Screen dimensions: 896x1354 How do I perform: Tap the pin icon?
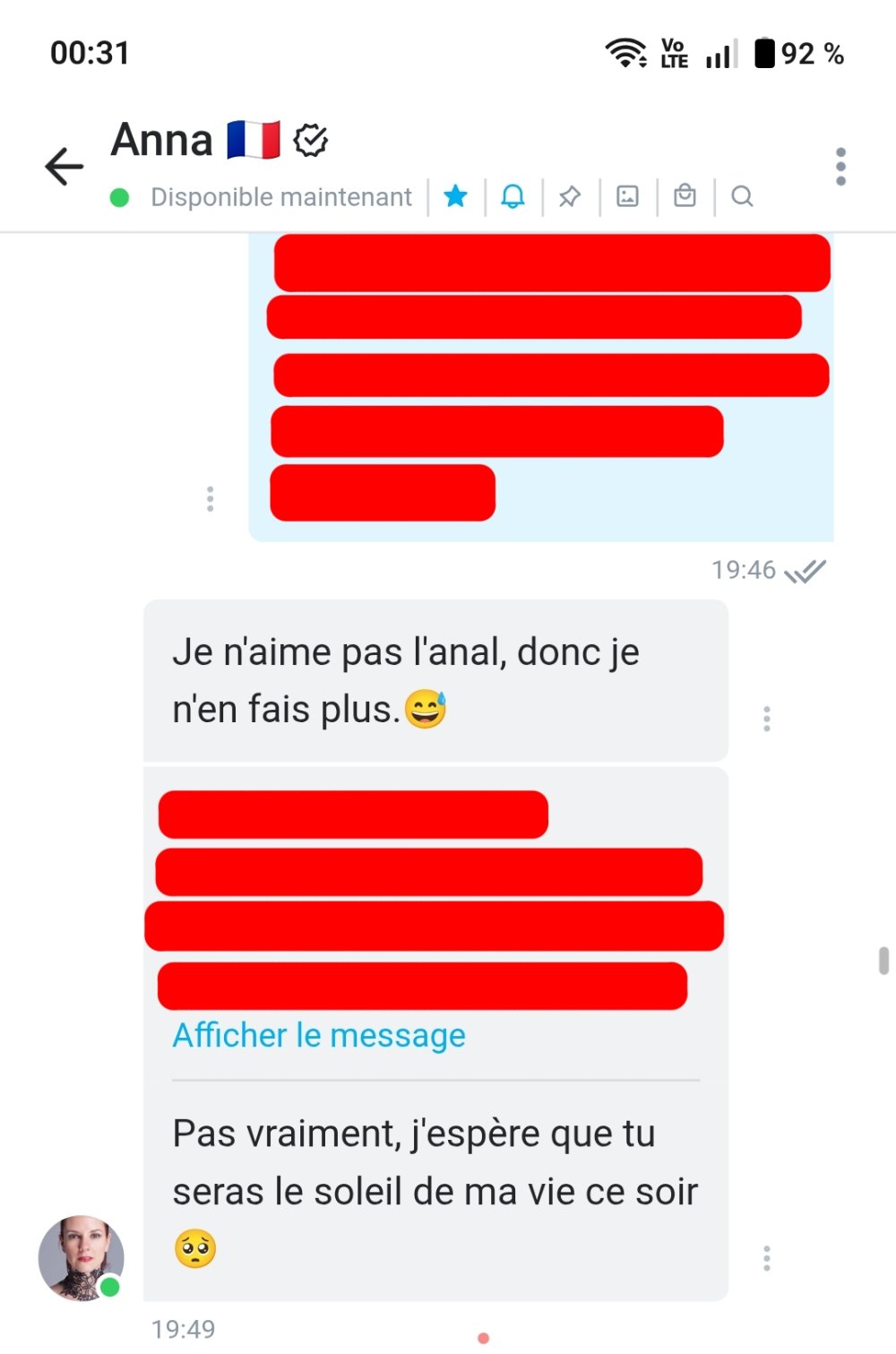point(570,196)
